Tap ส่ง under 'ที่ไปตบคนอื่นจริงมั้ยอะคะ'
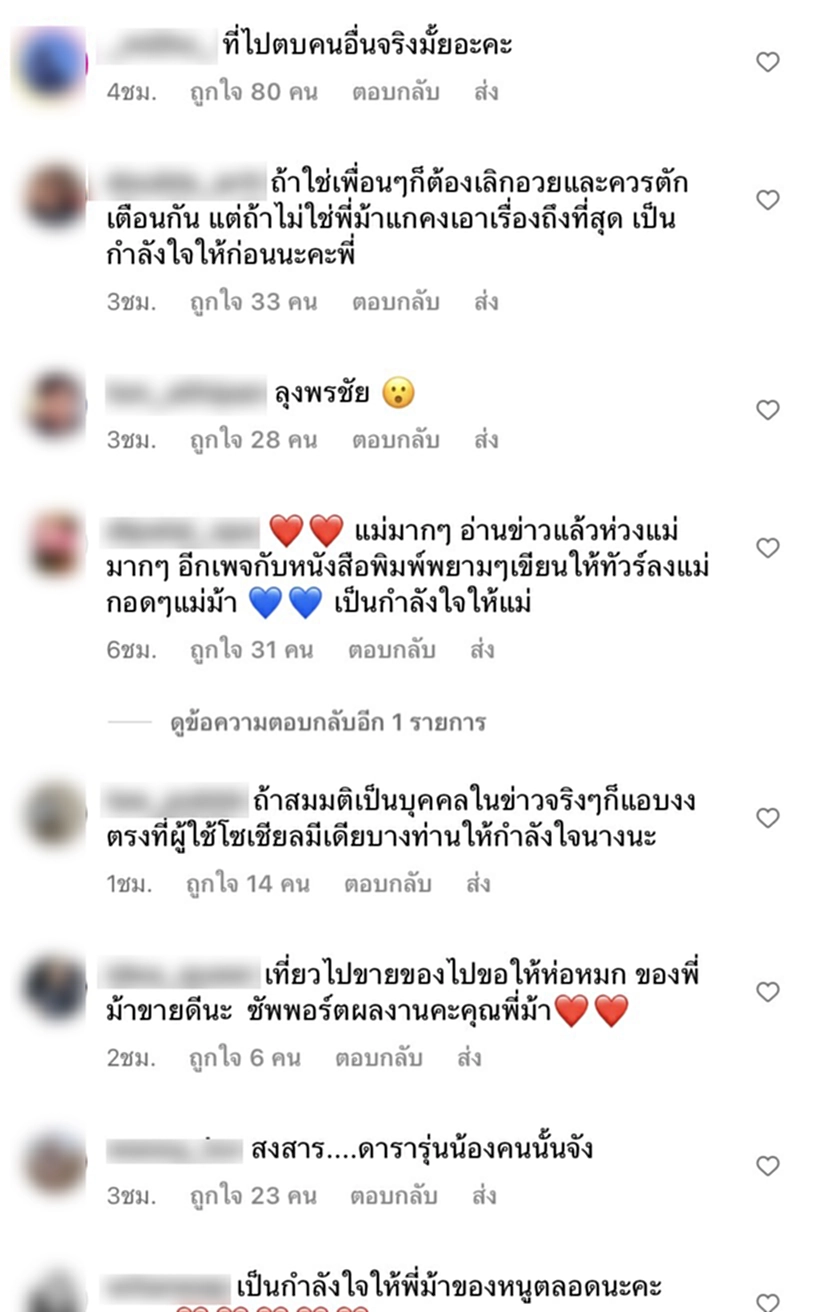The height and width of the screenshot is (1312, 828). coord(486,92)
